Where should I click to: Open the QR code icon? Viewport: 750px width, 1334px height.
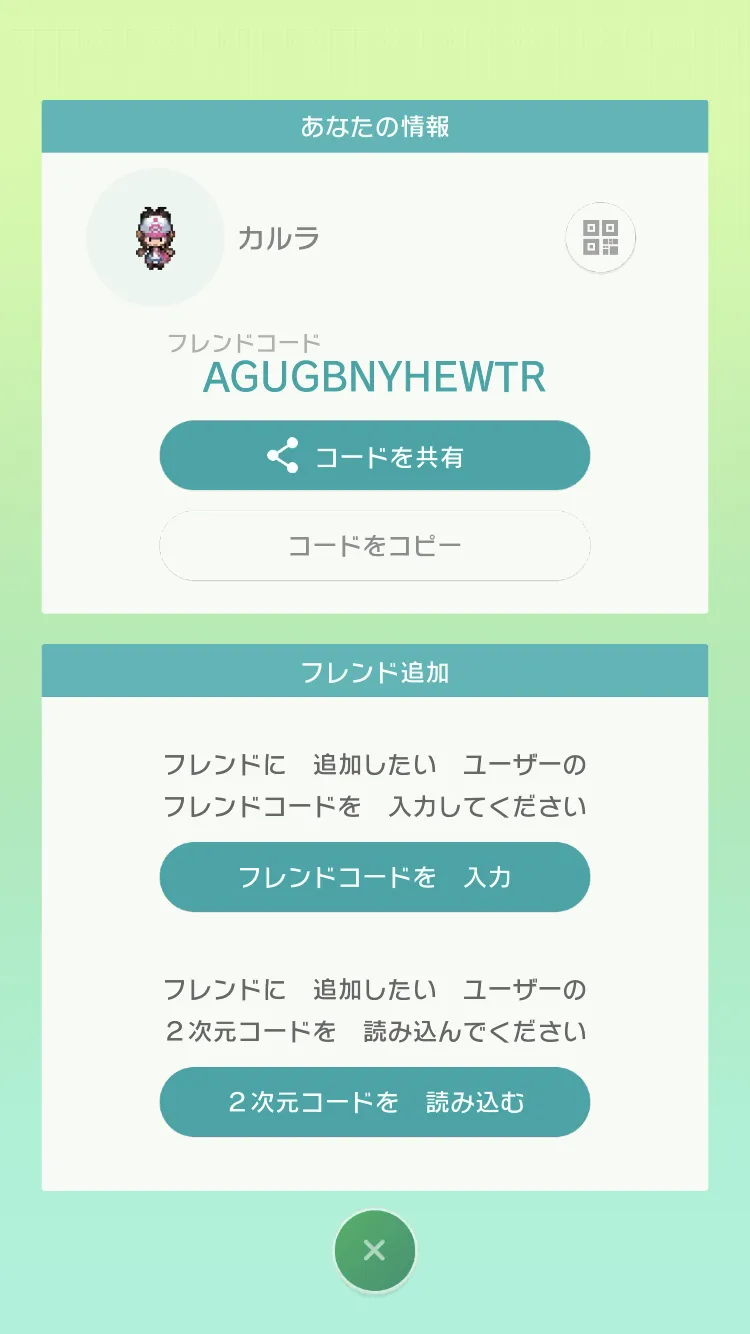pyautogui.click(x=601, y=238)
